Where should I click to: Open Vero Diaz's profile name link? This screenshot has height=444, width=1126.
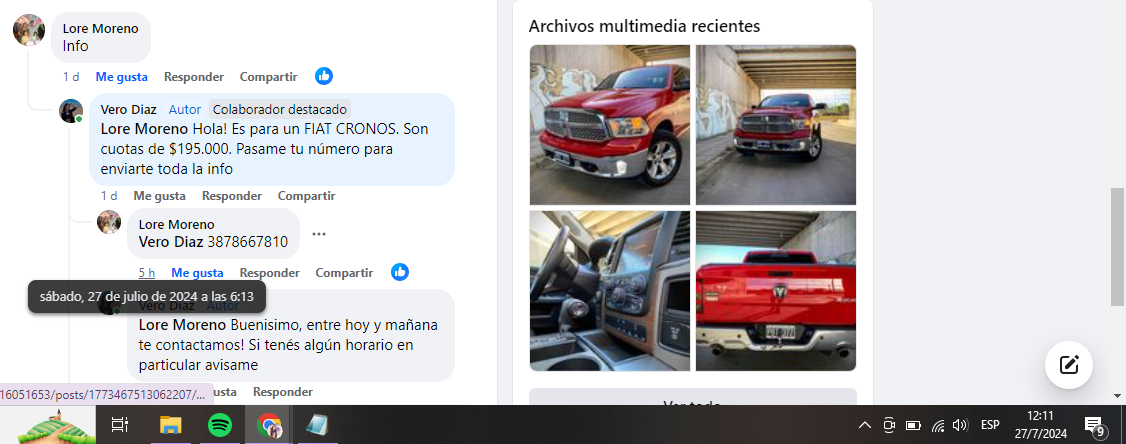(127, 110)
